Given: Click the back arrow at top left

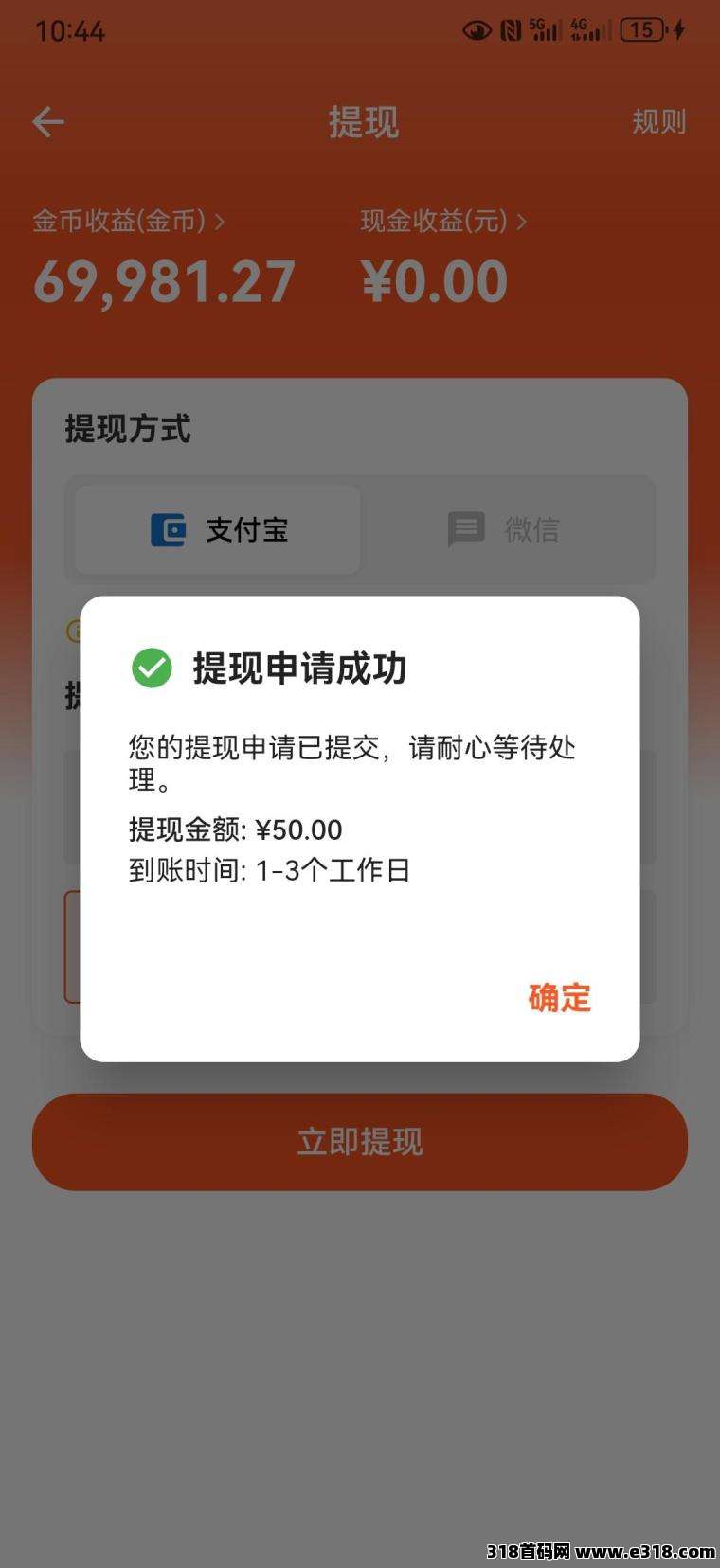Looking at the screenshot, I should pos(47,121).
